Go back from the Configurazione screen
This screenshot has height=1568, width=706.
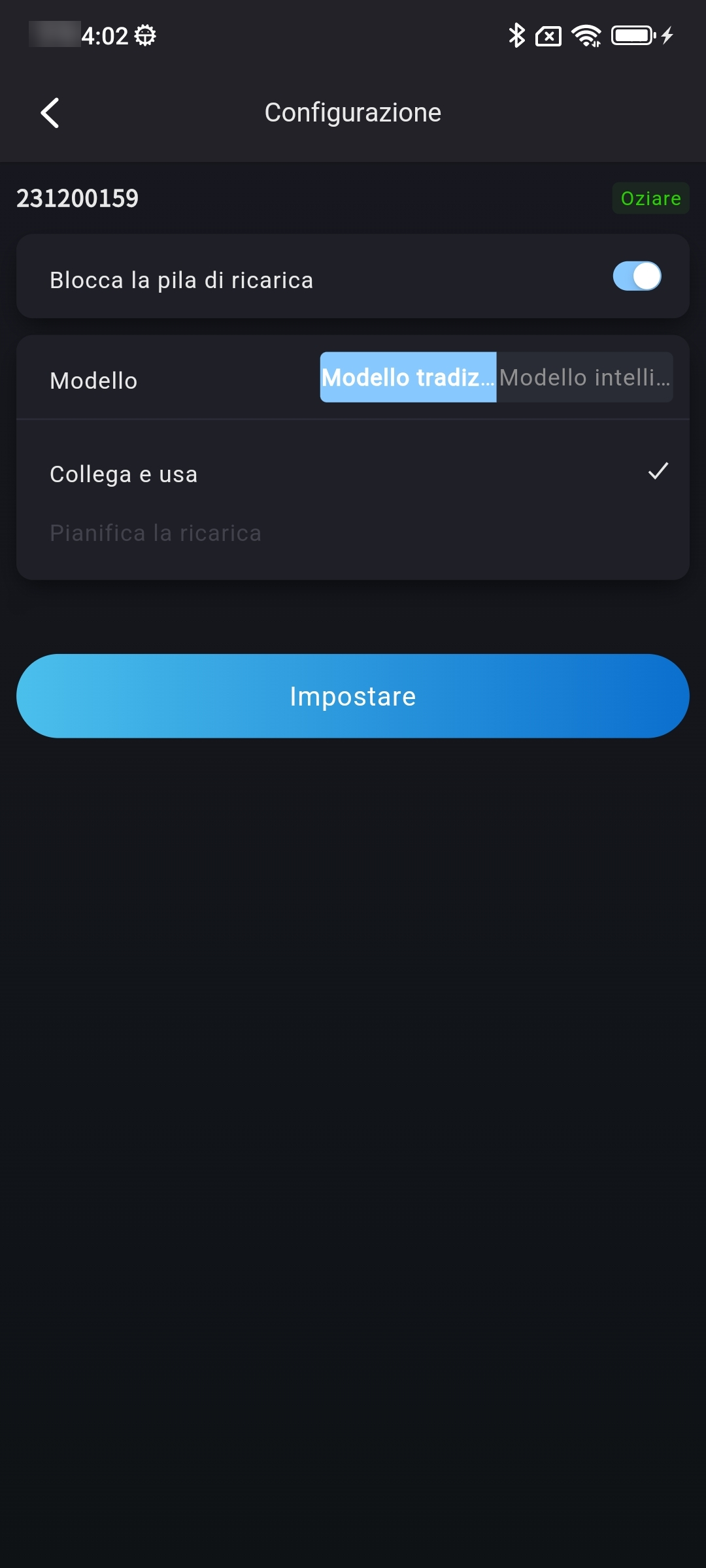(50, 113)
